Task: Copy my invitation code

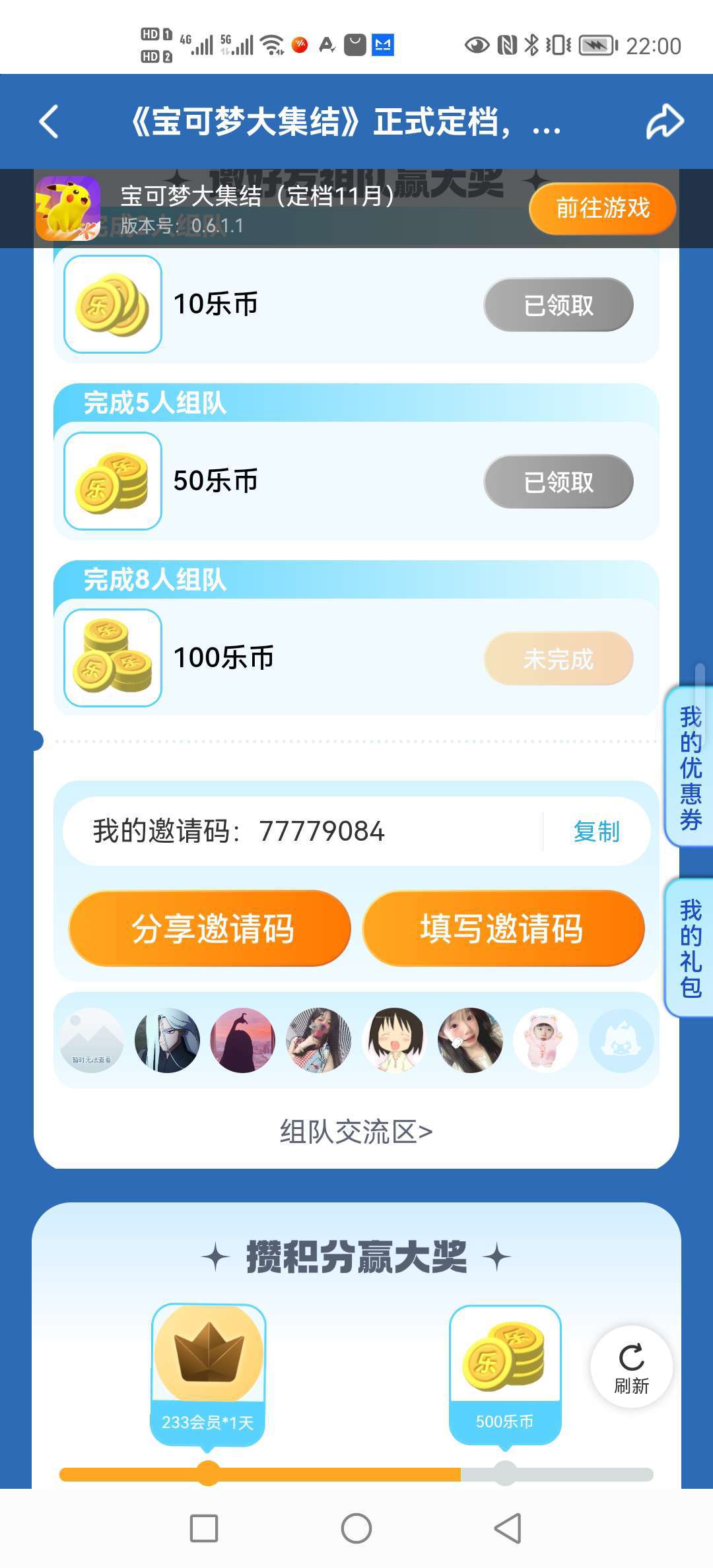Action: click(596, 832)
